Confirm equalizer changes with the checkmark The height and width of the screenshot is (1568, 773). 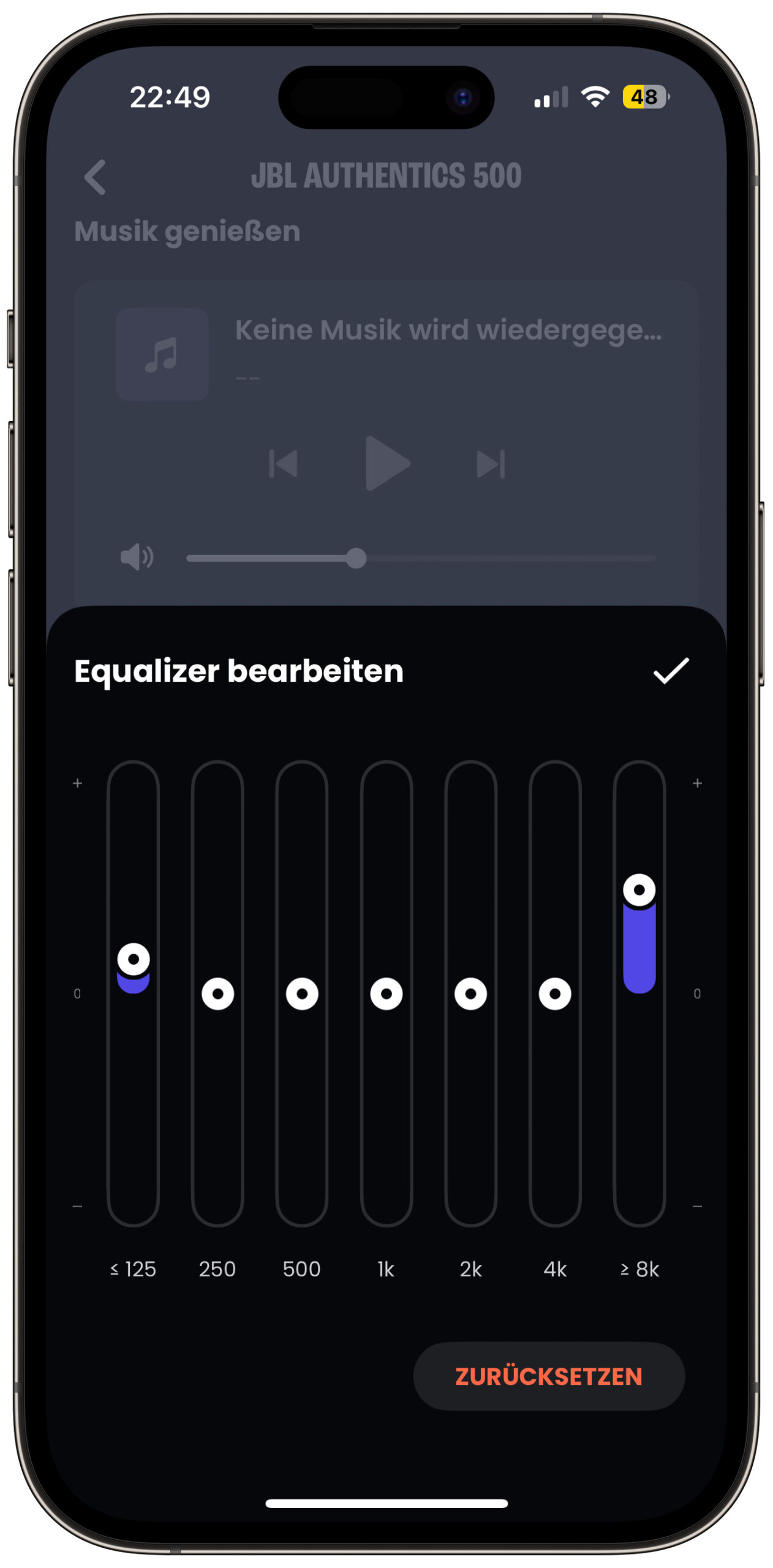(x=671, y=671)
